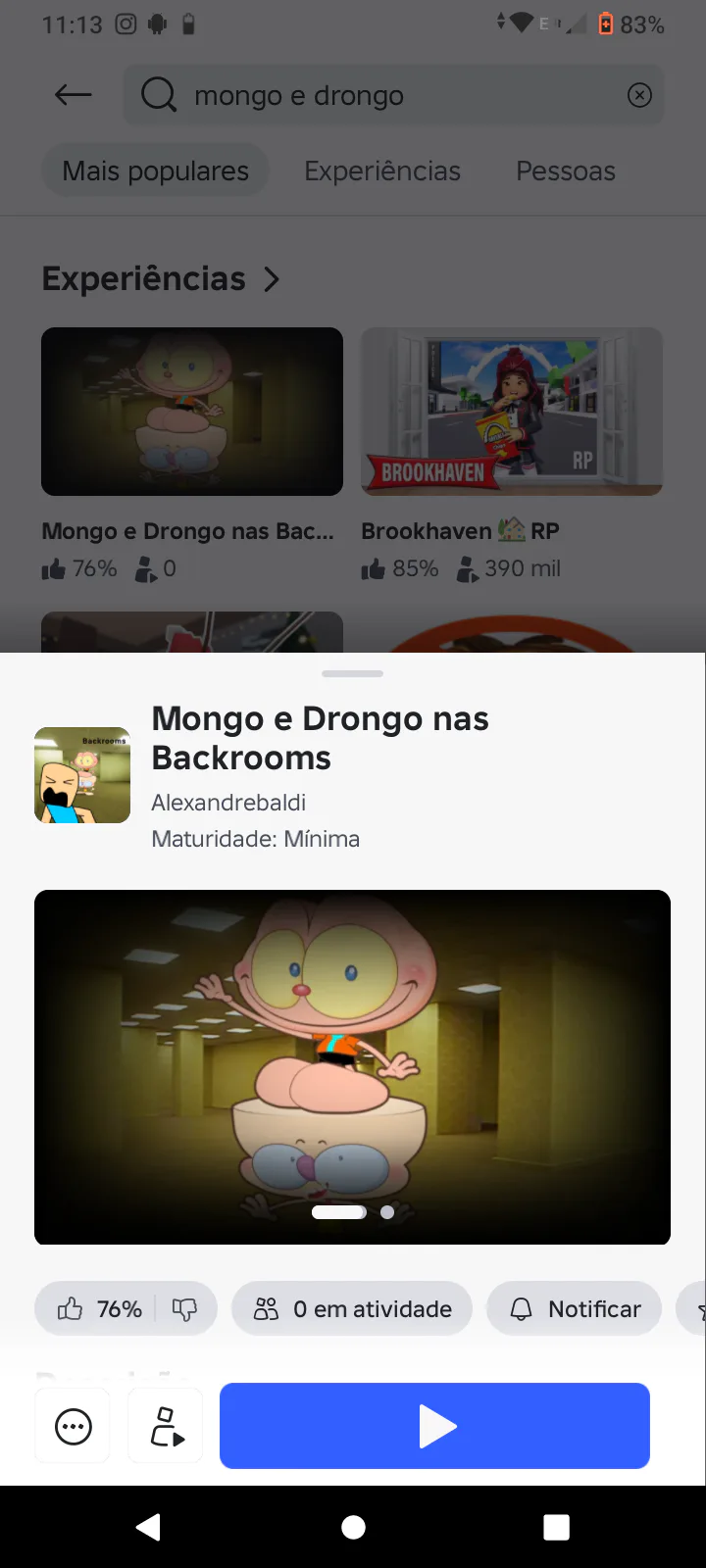This screenshot has height=1568, width=706.
Task: Go back from search results
Action: tap(73, 95)
